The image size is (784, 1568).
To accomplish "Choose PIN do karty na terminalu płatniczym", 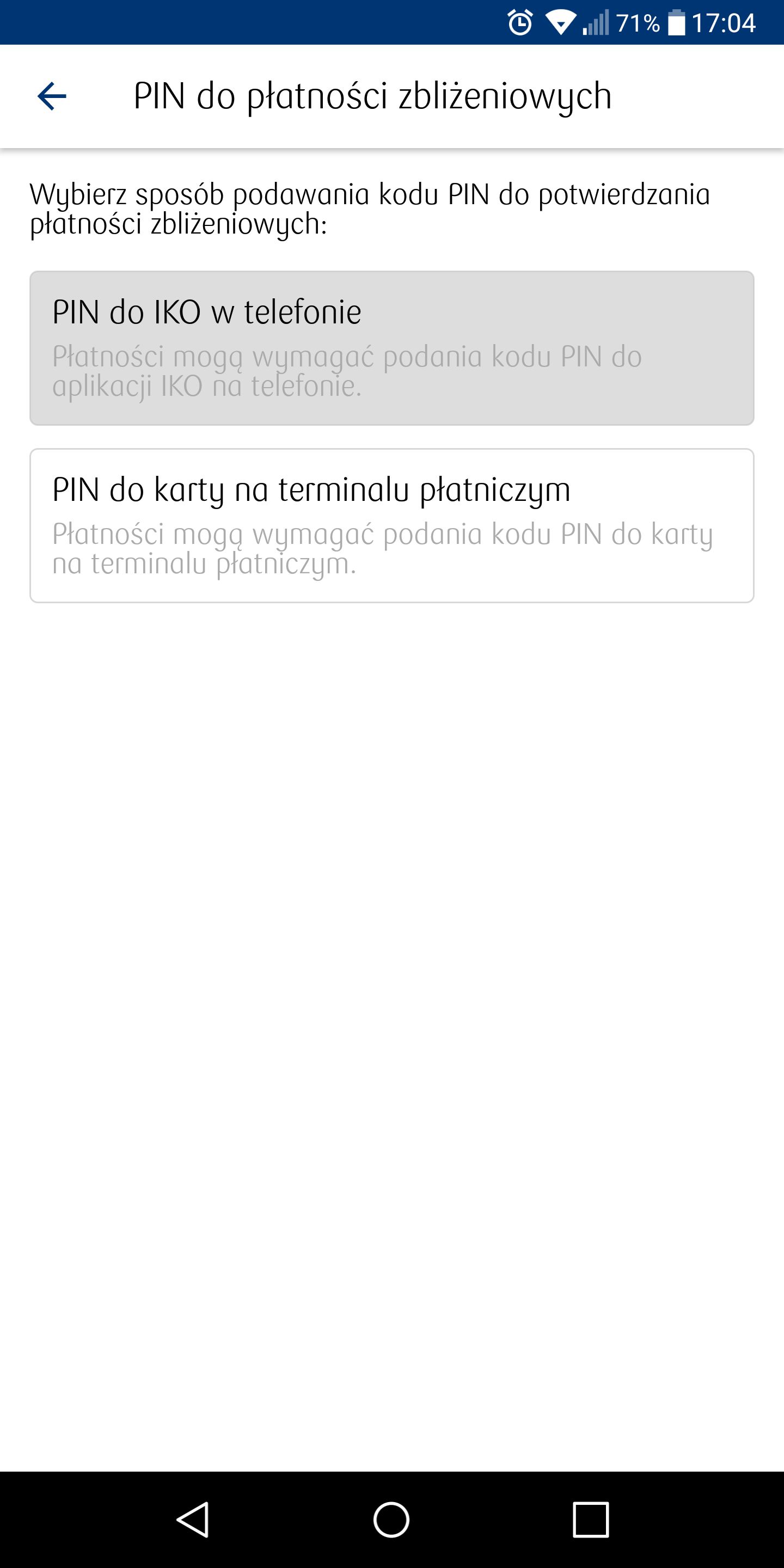I will pos(392,526).
